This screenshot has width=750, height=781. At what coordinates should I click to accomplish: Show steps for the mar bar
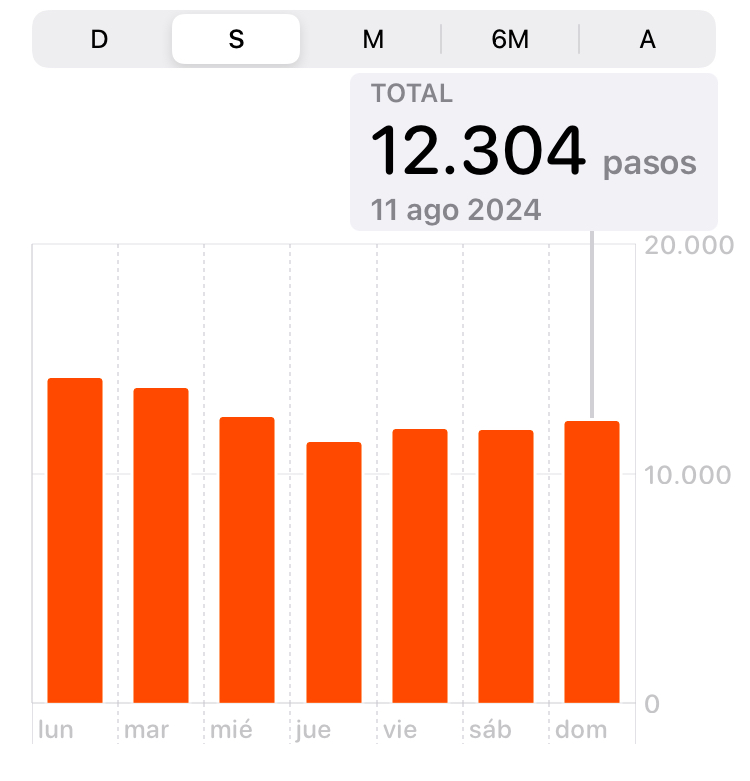161,545
